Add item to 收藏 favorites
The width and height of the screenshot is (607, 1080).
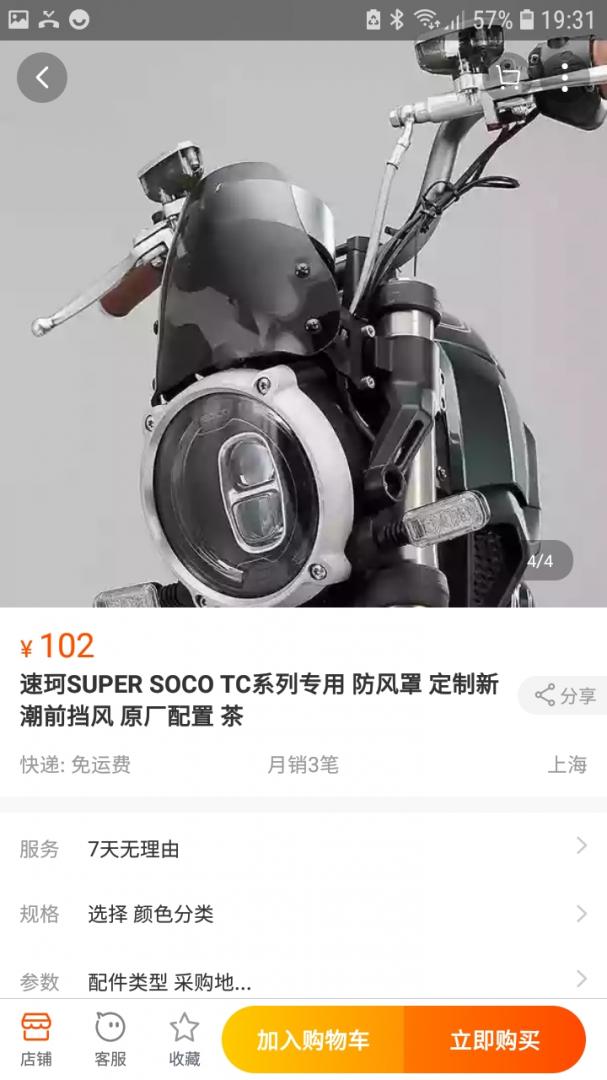click(184, 1038)
